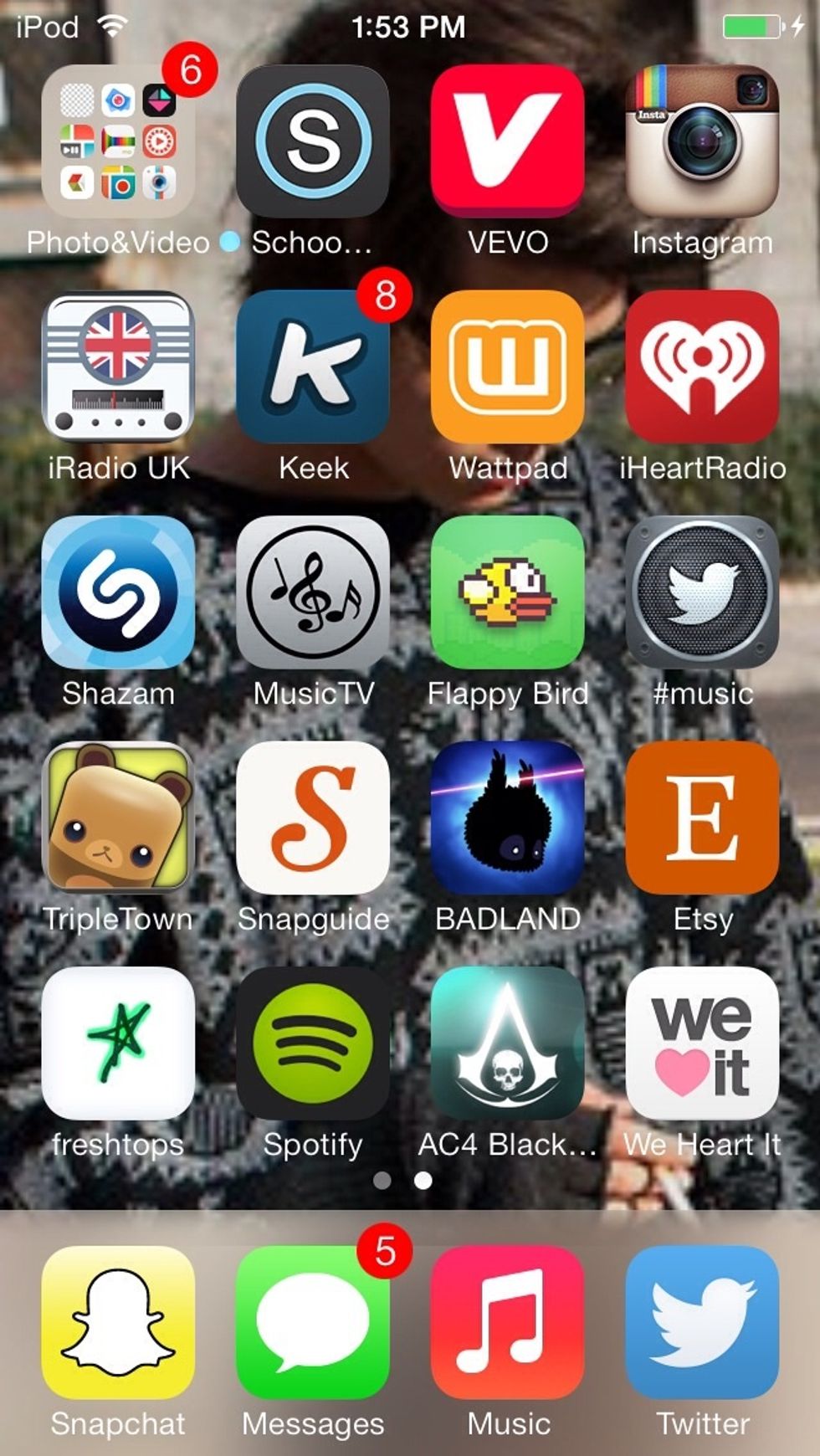Open the iRadio UK app
This screenshot has width=820, height=1456.
[118, 367]
